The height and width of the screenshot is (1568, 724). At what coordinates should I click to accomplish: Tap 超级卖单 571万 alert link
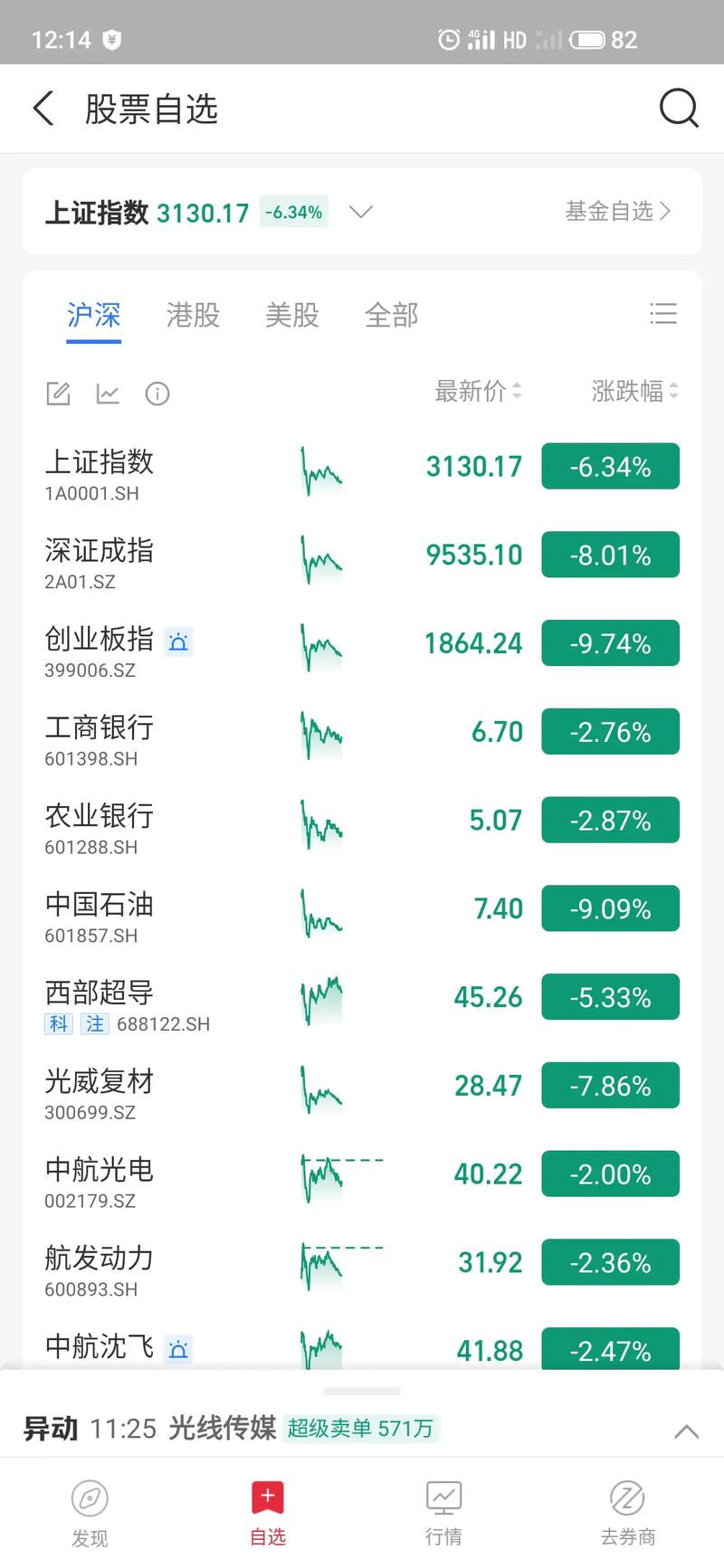point(360,1428)
